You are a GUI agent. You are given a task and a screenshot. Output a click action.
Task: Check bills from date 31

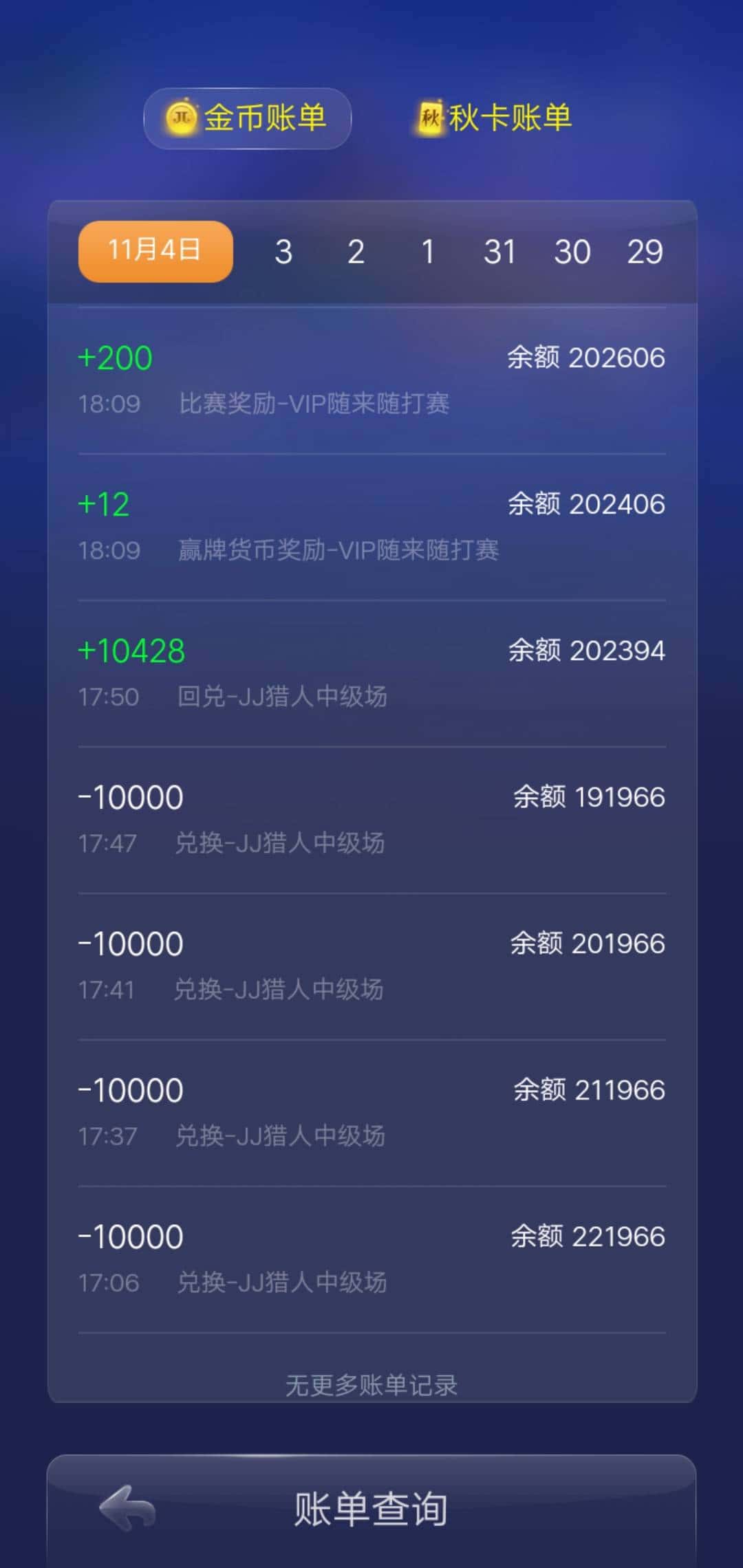click(x=502, y=252)
